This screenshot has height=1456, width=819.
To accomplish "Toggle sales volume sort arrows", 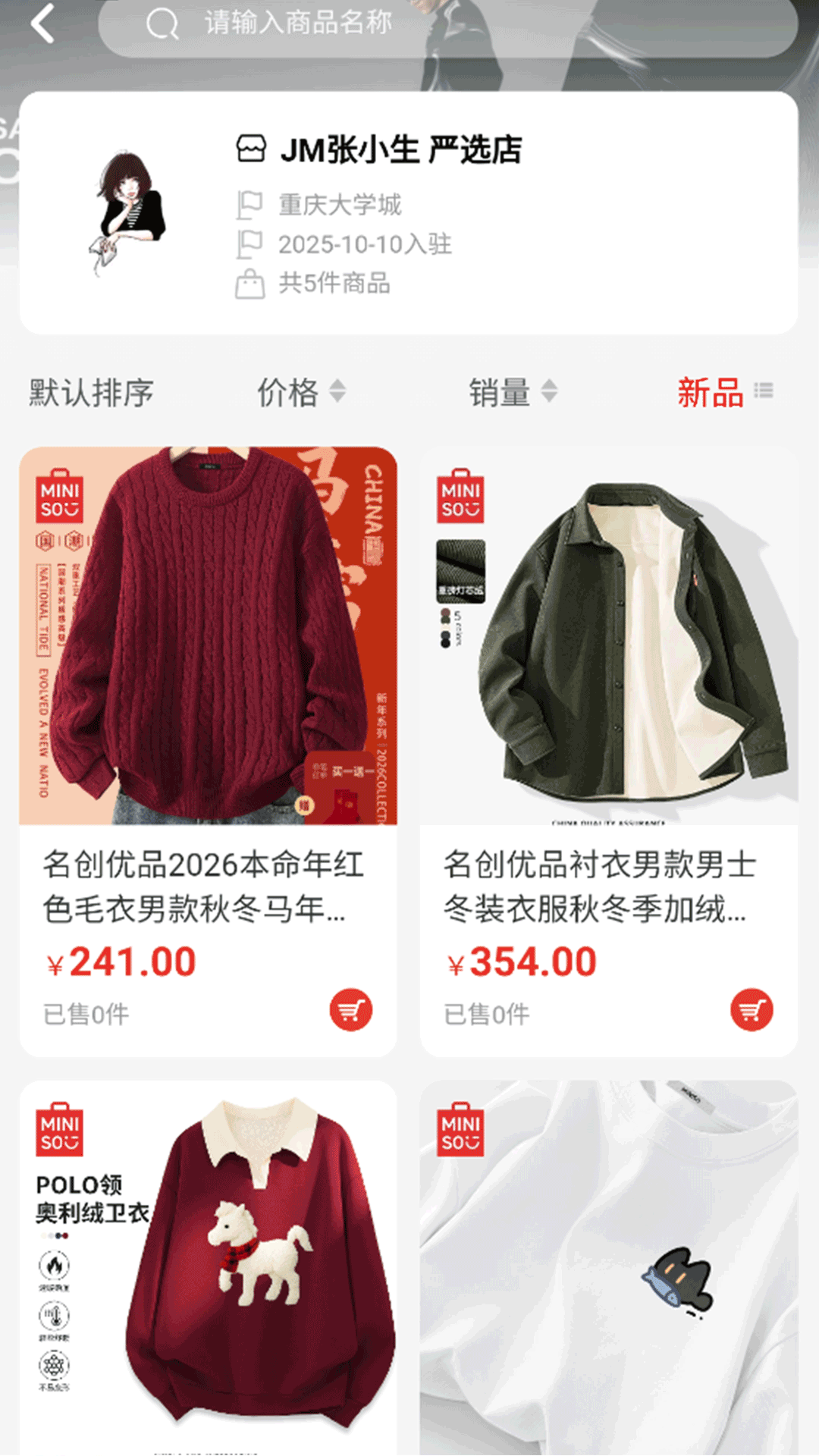I will 548,392.
